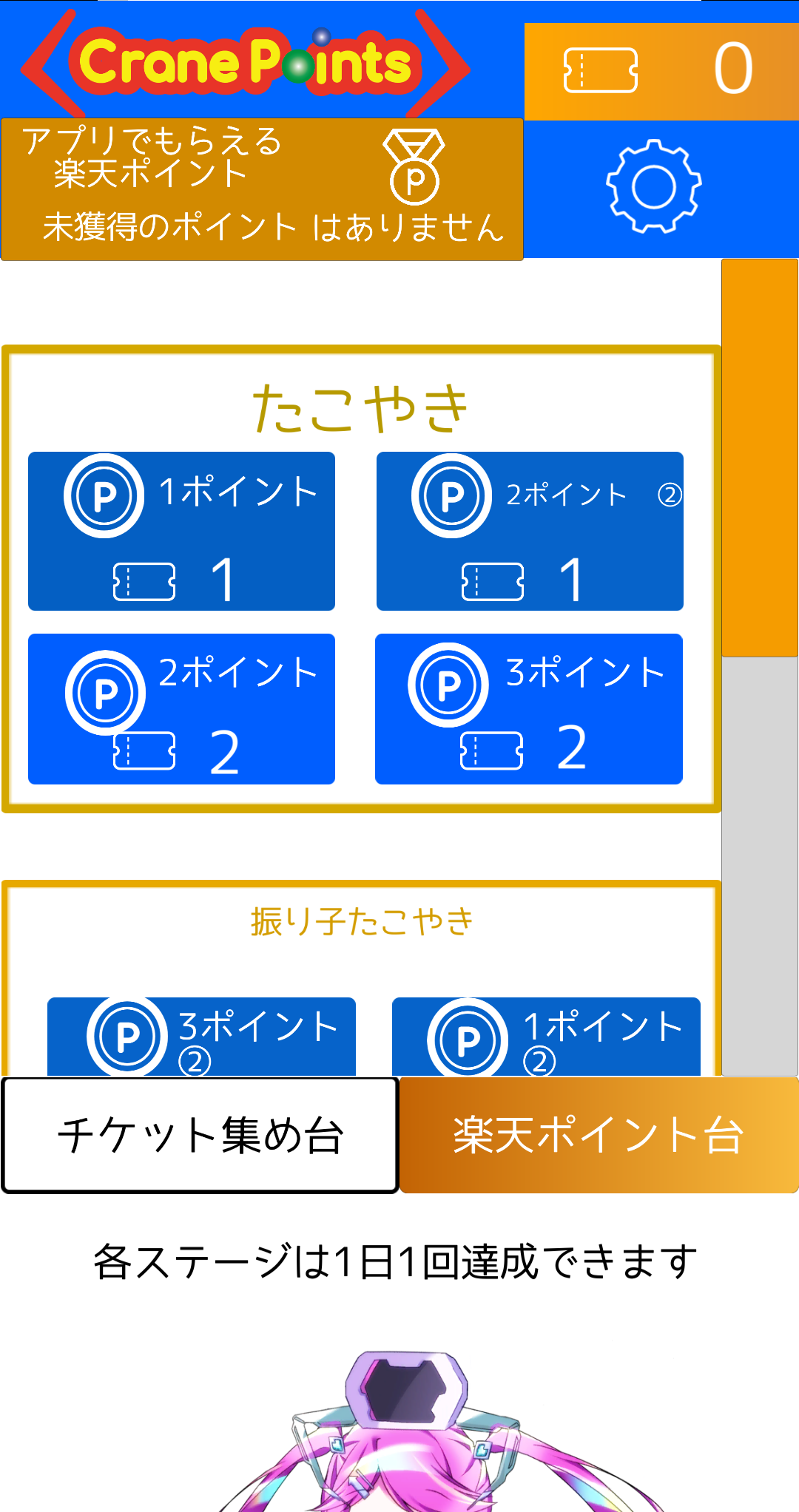Open the settings gear
The height and width of the screenshot is (1512, 799).
coord(654,187)
